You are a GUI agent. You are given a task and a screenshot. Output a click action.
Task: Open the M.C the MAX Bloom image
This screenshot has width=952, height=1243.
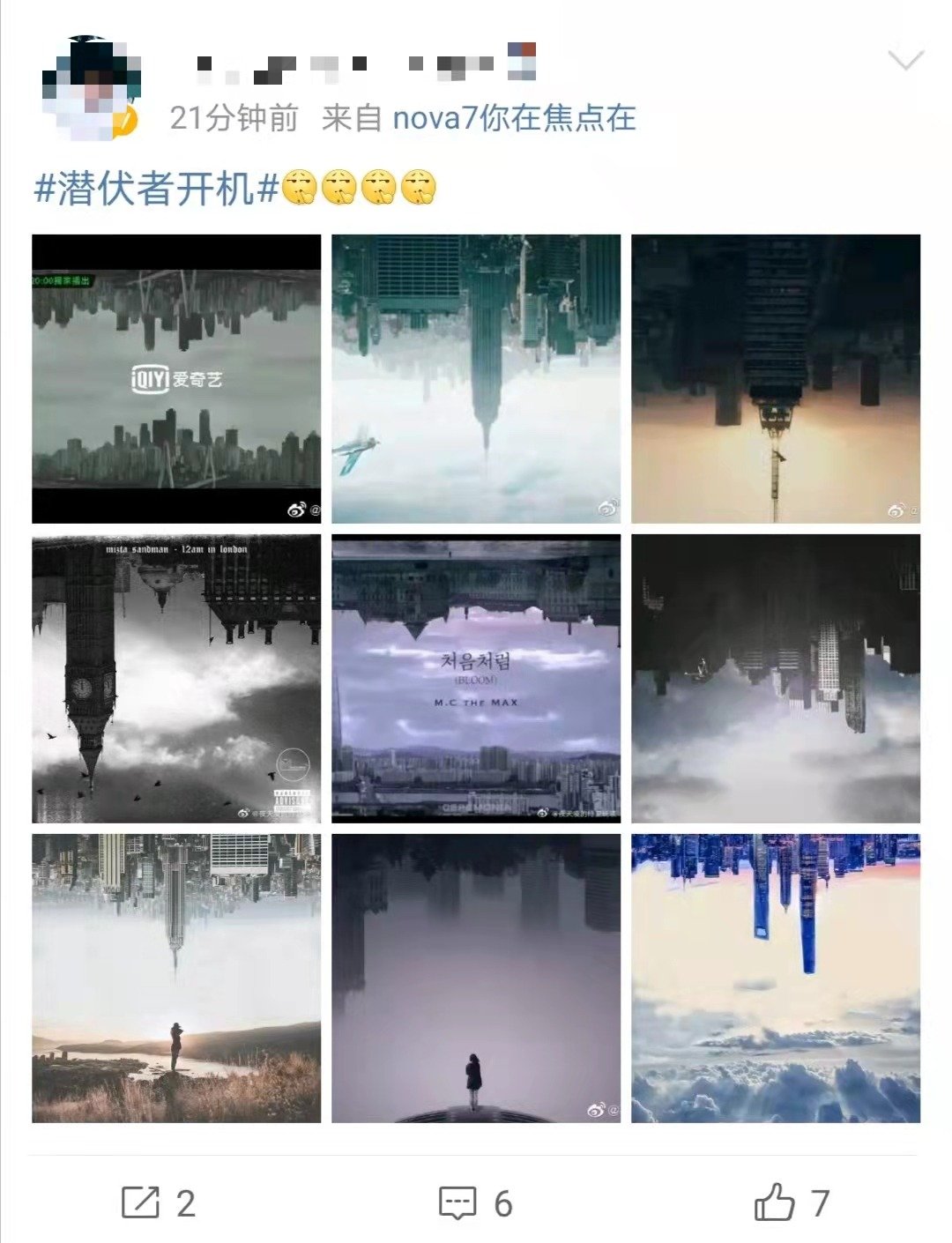476,678
